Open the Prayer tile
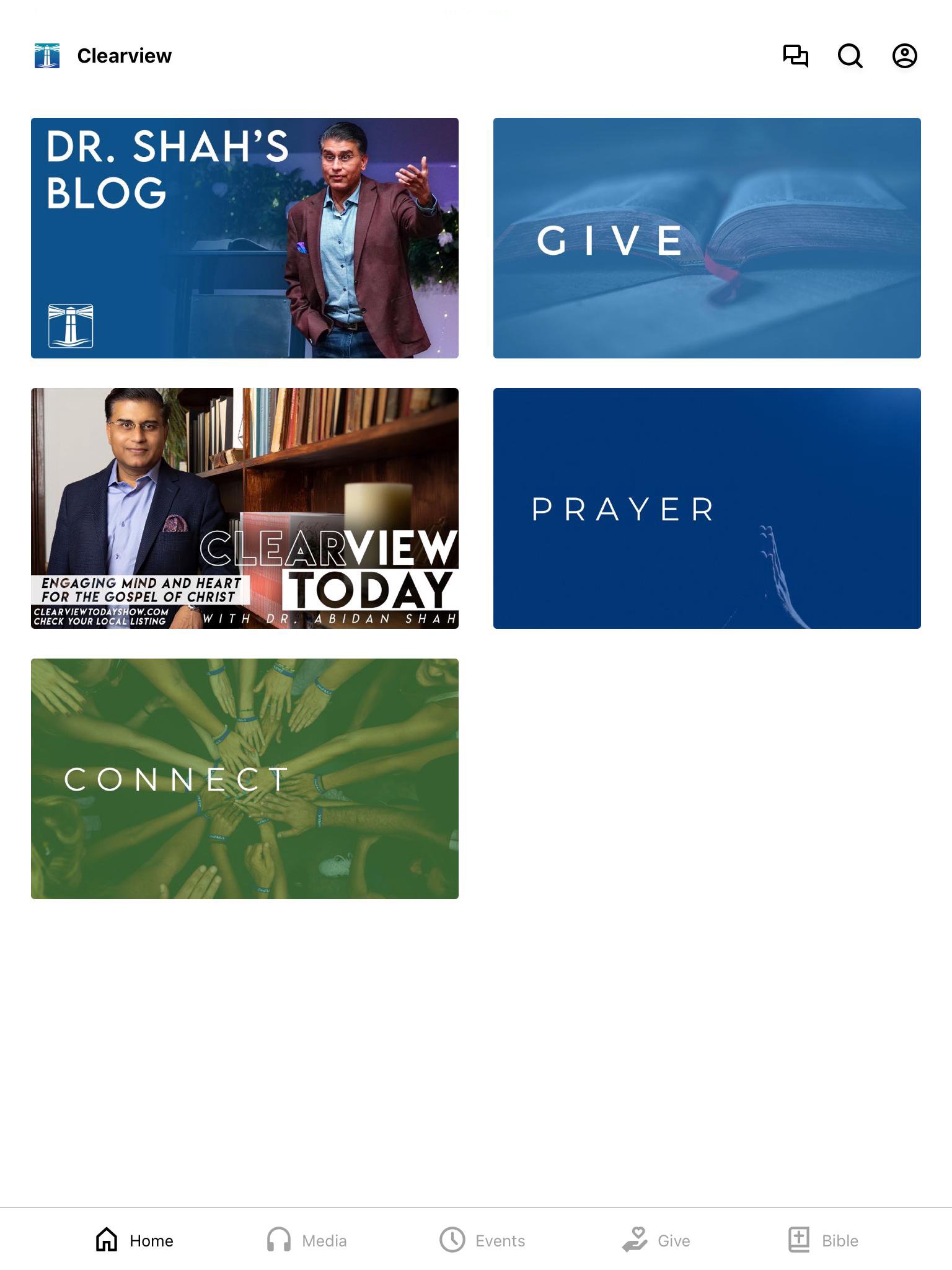The image size is (952, 1270). [707, 508]
